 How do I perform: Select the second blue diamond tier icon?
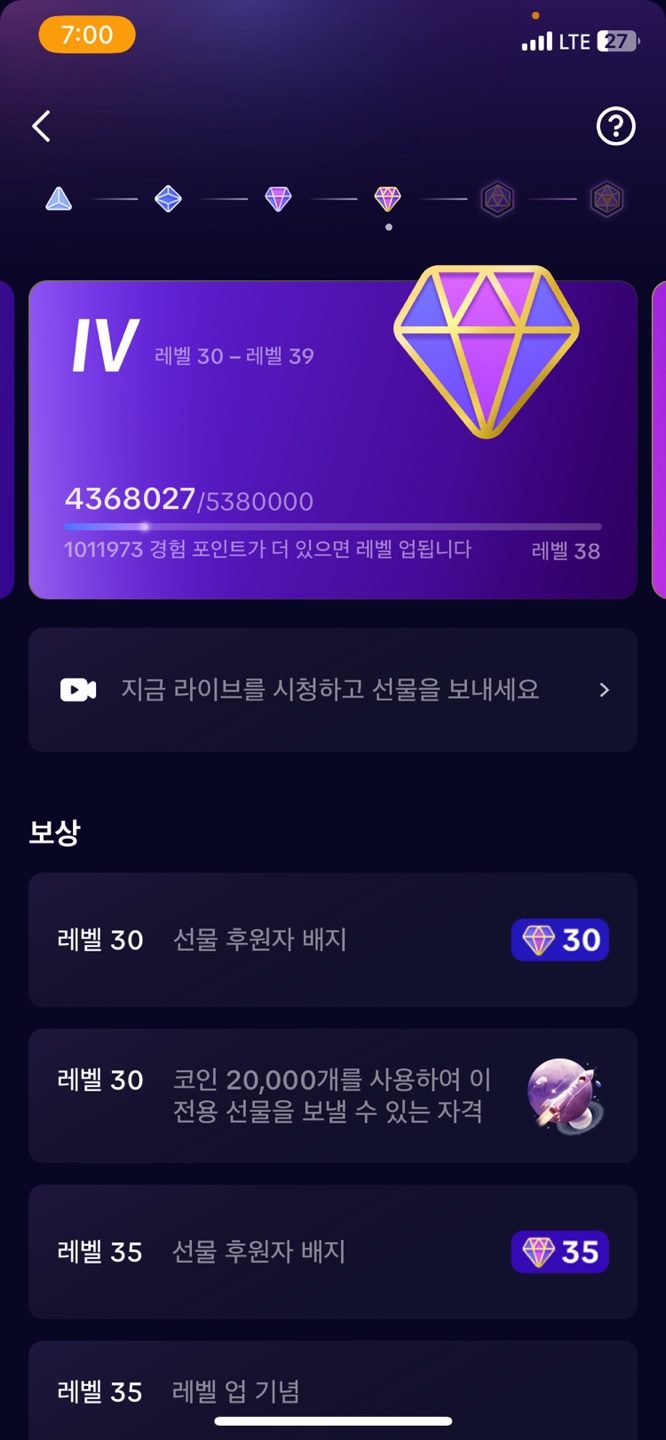(168, 199)
